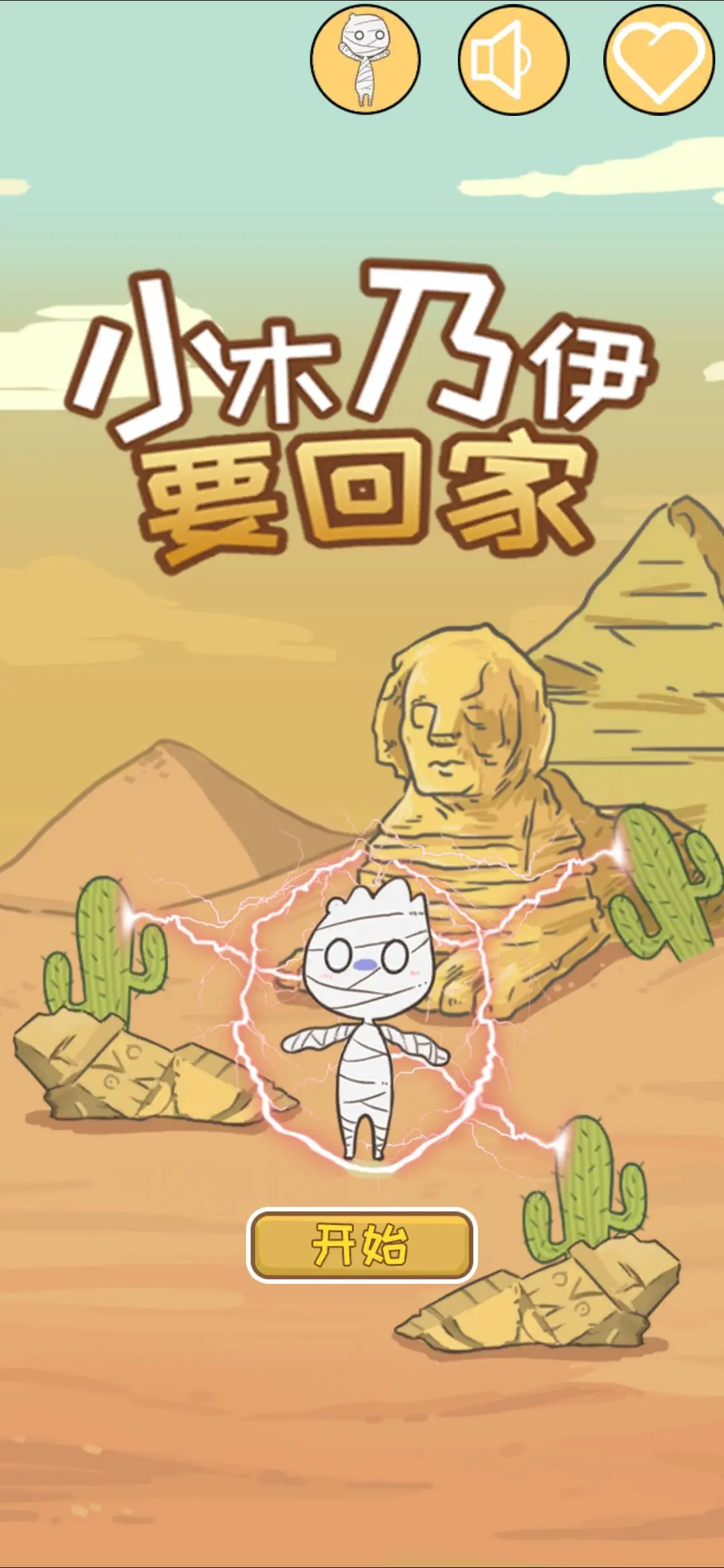The image size is (724, 1568).
Task: Tap the 开始 start button
Action: [x=361, y=1245]
